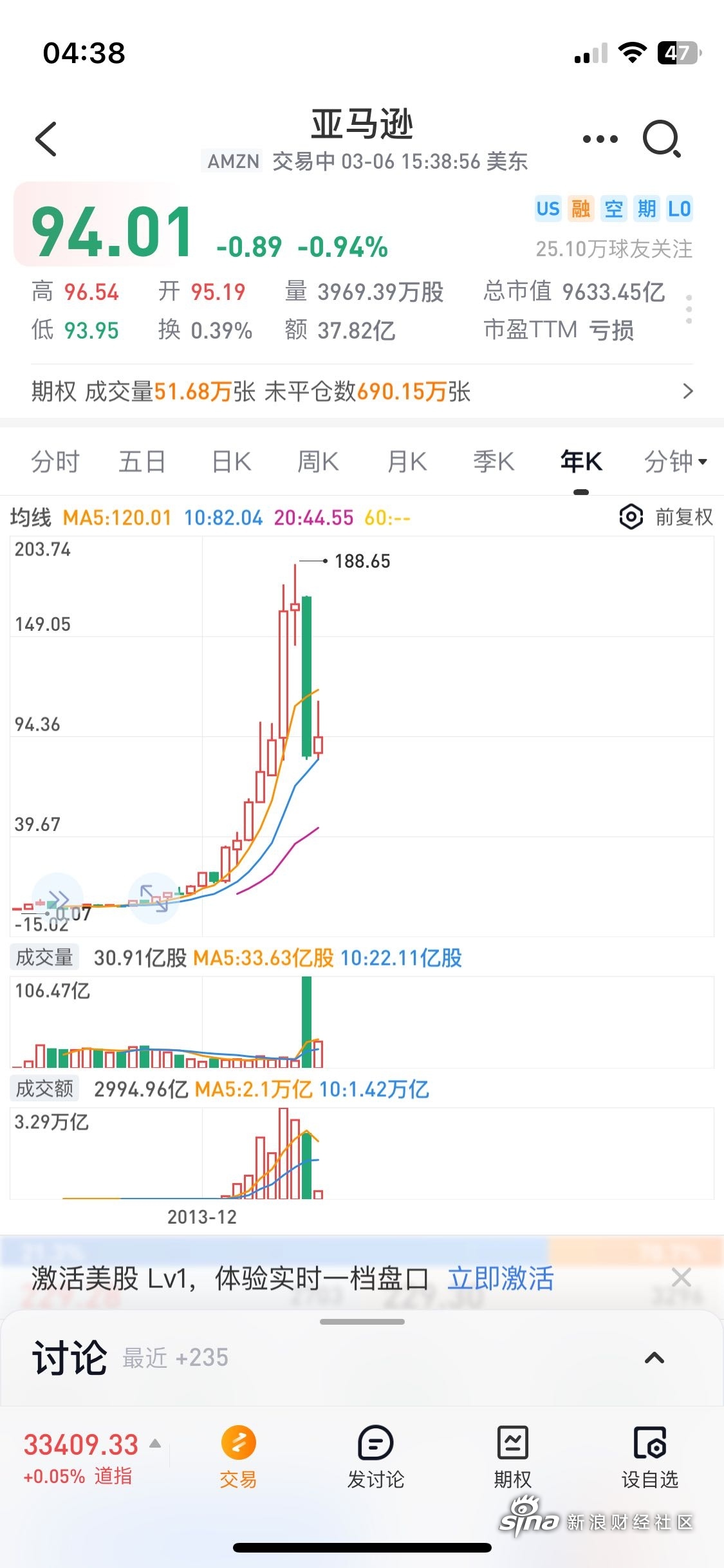Open the search icon
Image resolution: width=724 pixels, height=1568 pixels.
(662, 139)
